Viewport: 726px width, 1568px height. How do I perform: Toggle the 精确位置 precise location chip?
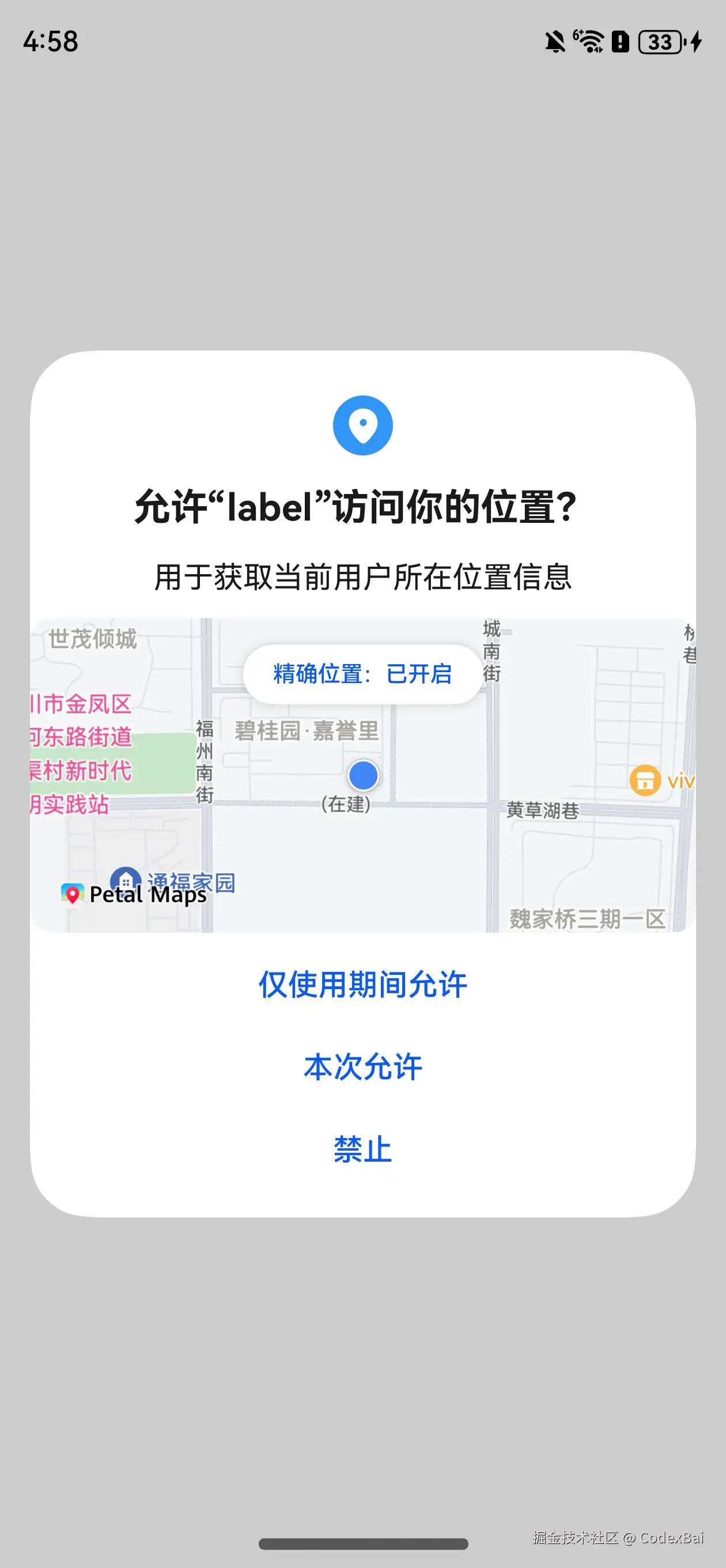[x=362, y=674]
